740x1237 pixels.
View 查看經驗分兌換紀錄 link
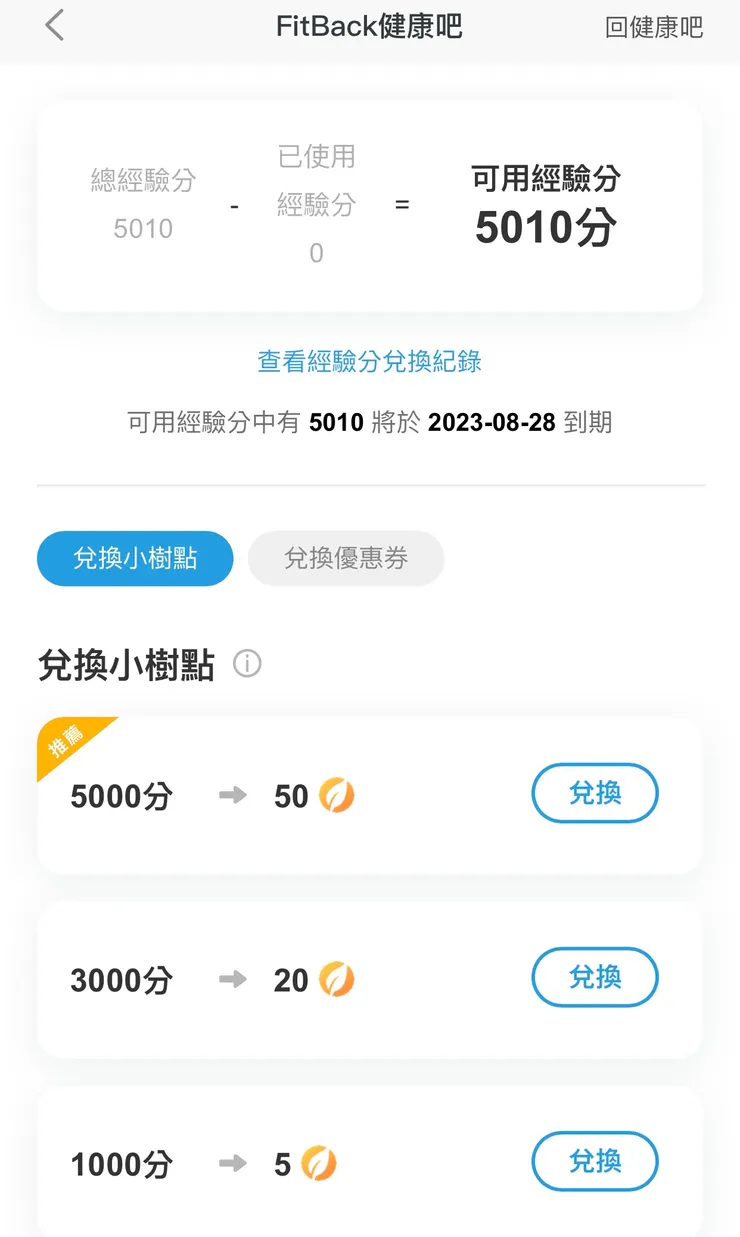[x=370, y=364]
